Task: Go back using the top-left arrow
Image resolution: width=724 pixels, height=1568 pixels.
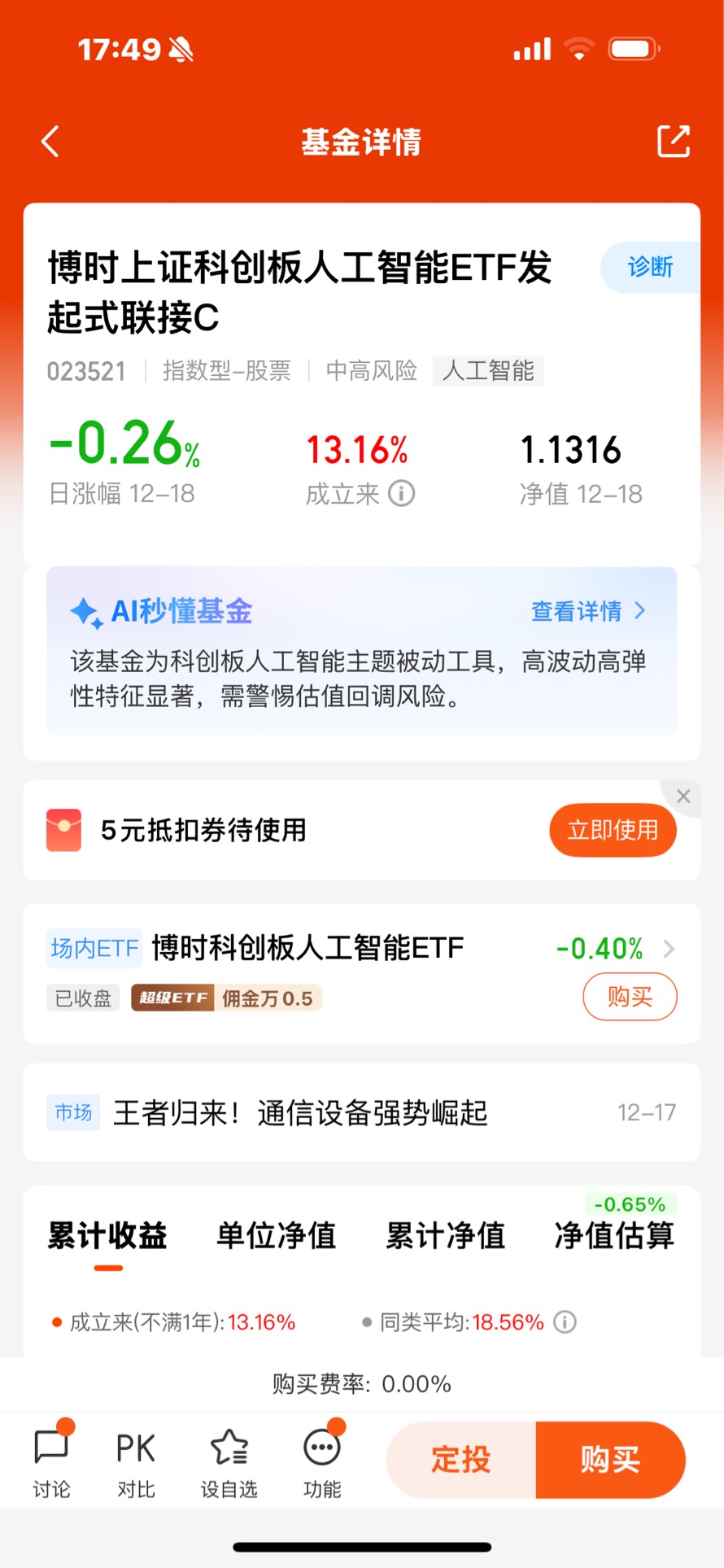Action: [50, 142]
